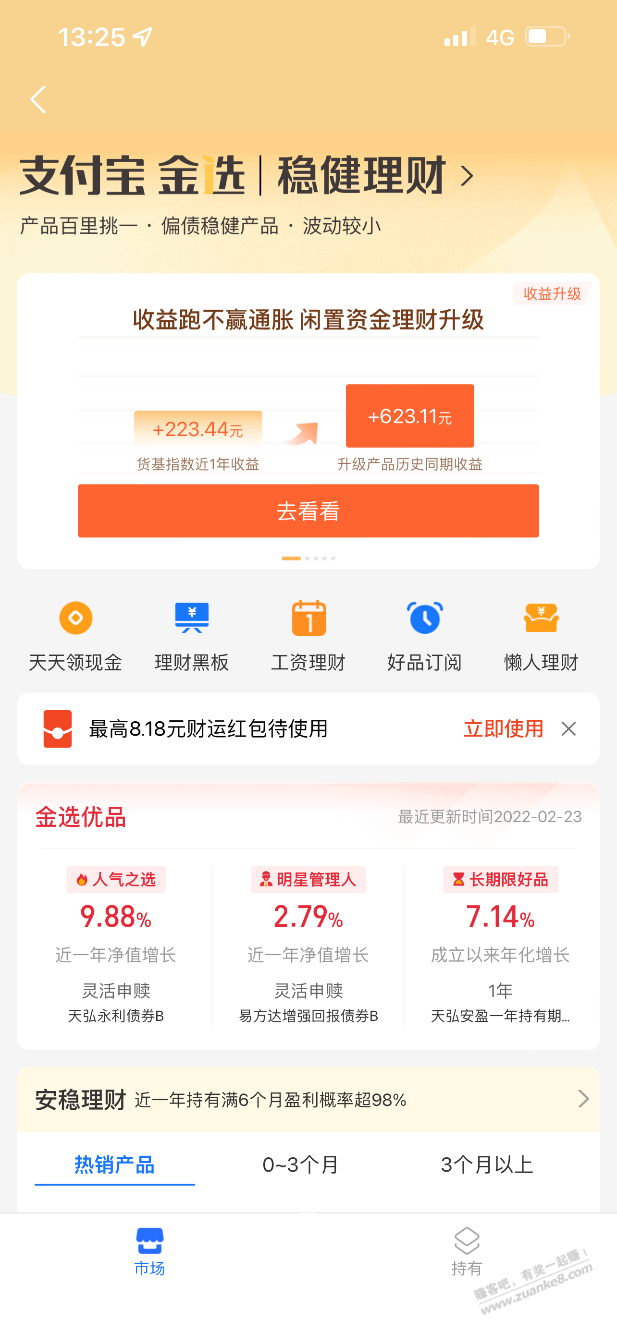Viewport: 617px width, 1334px height.
Task: Open 工资理财
Action: [308, 636]
